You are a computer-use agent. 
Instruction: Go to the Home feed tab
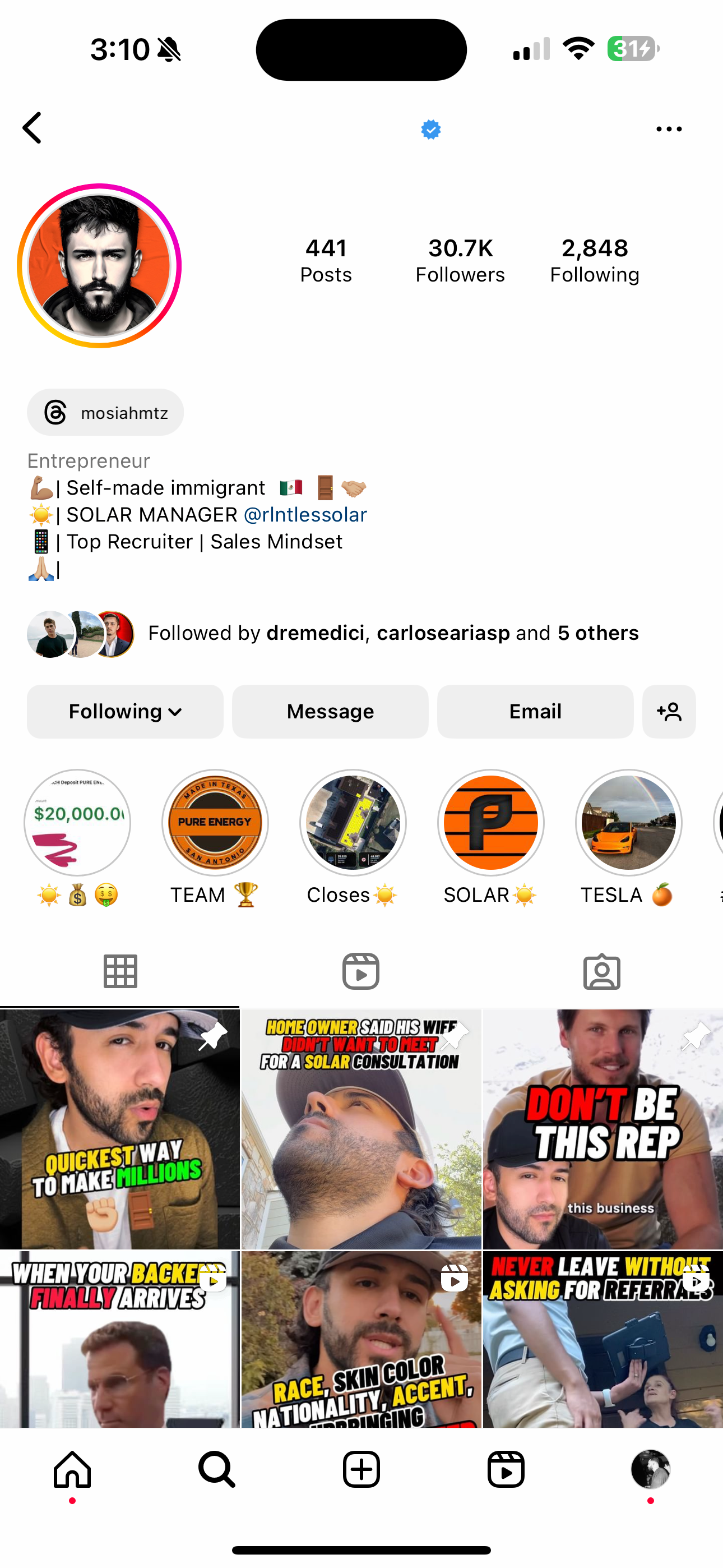(x=72, y=1469)
